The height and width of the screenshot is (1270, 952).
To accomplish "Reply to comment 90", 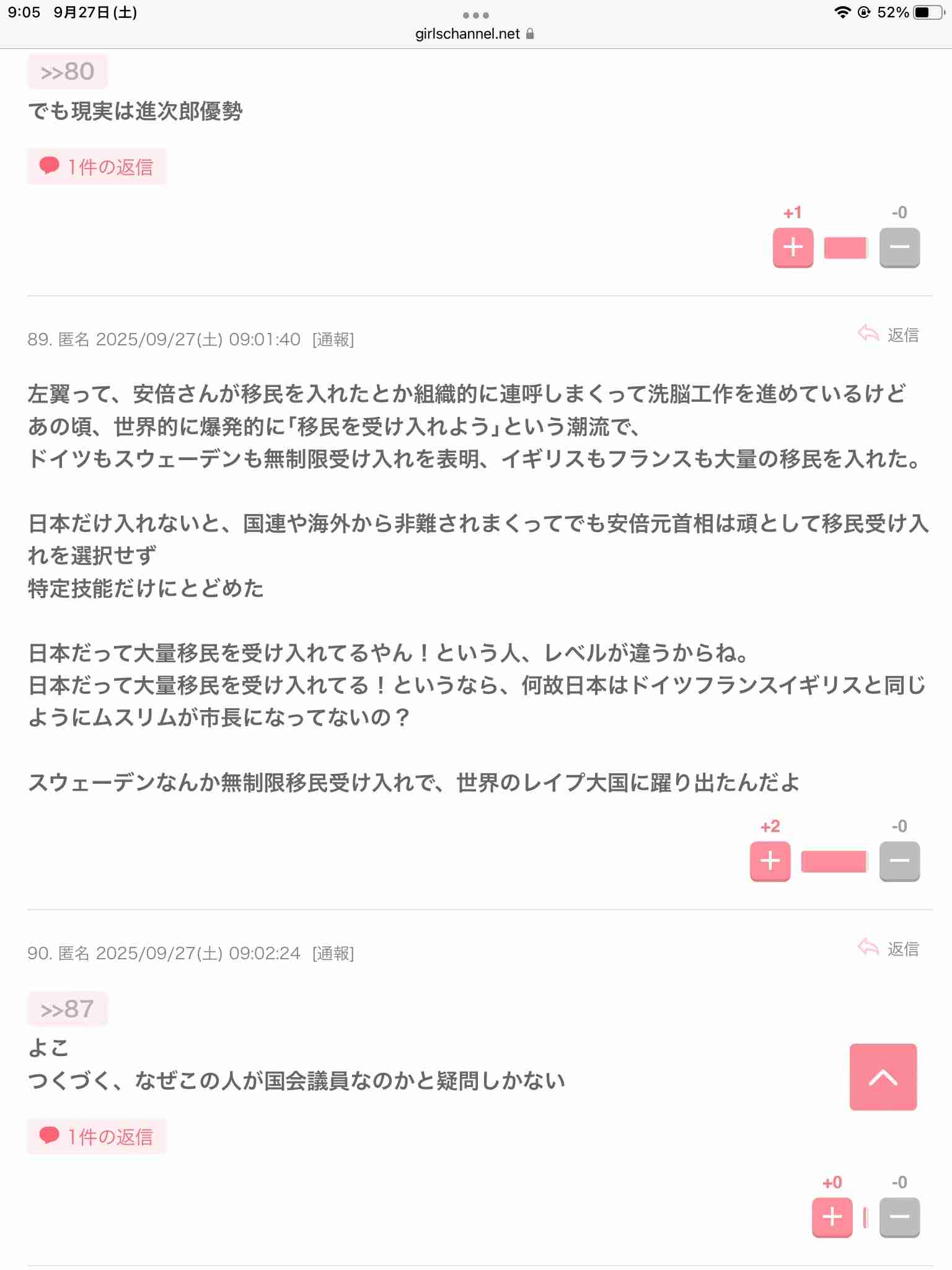I will (889, 949).
